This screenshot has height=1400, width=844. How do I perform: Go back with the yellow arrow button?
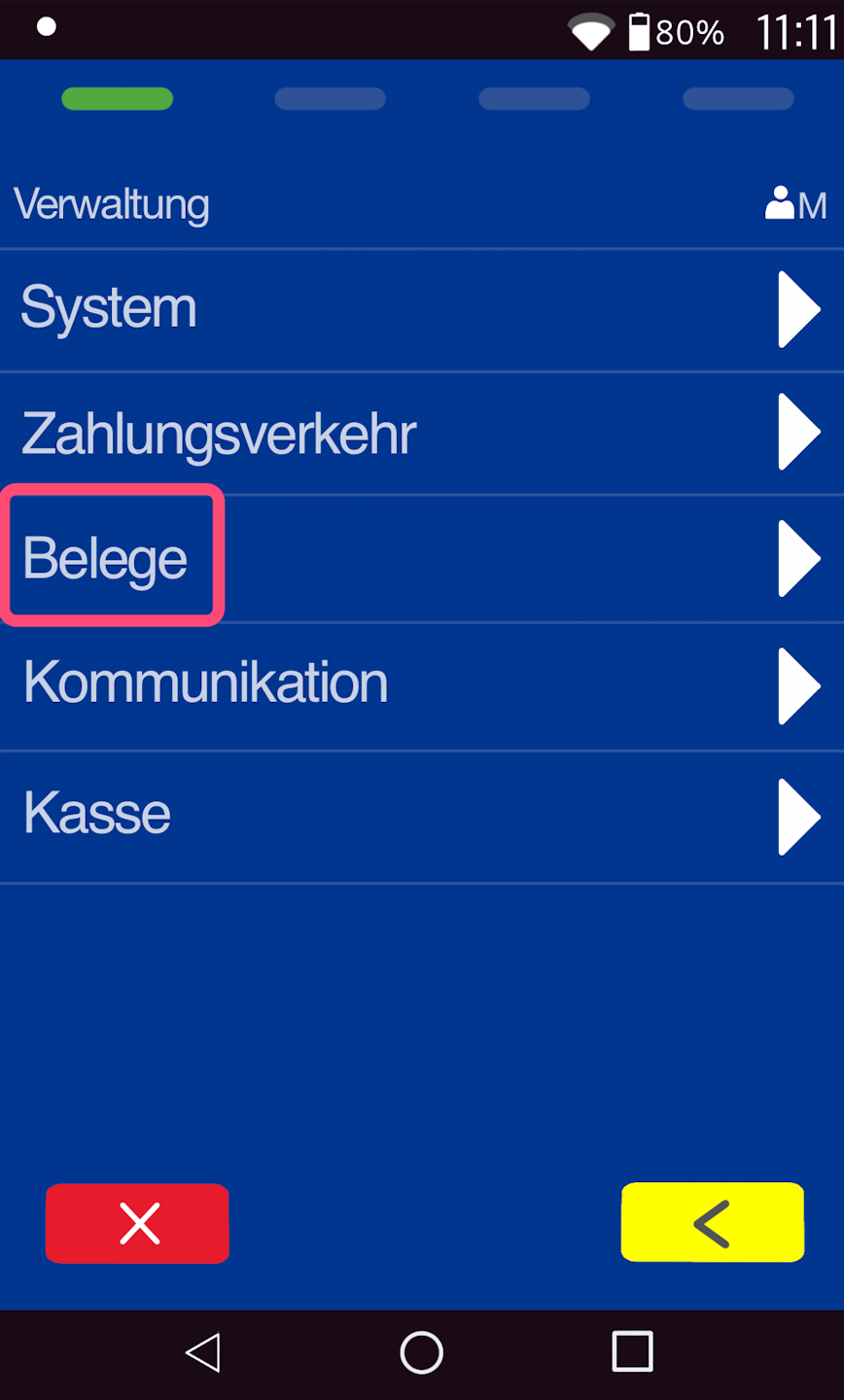point(712,1223)
